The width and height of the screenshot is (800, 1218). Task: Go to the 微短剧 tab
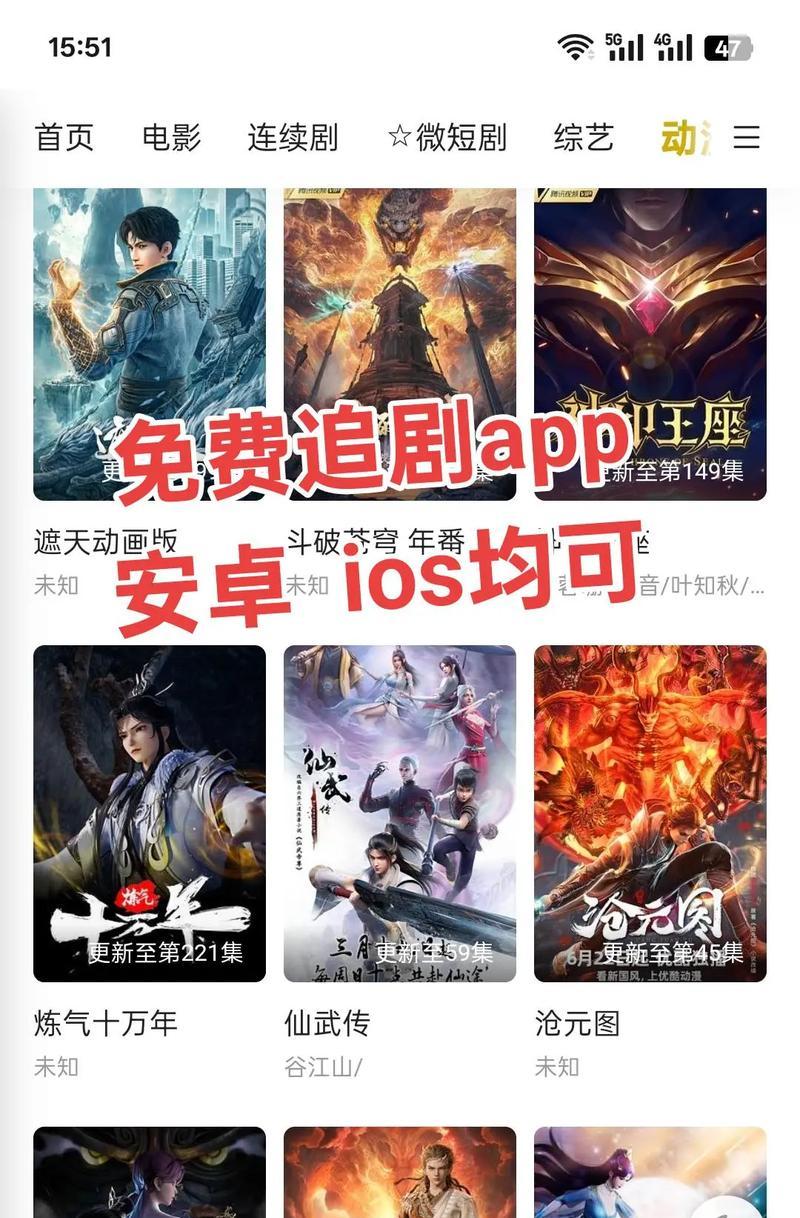click(x=447, y=138)
